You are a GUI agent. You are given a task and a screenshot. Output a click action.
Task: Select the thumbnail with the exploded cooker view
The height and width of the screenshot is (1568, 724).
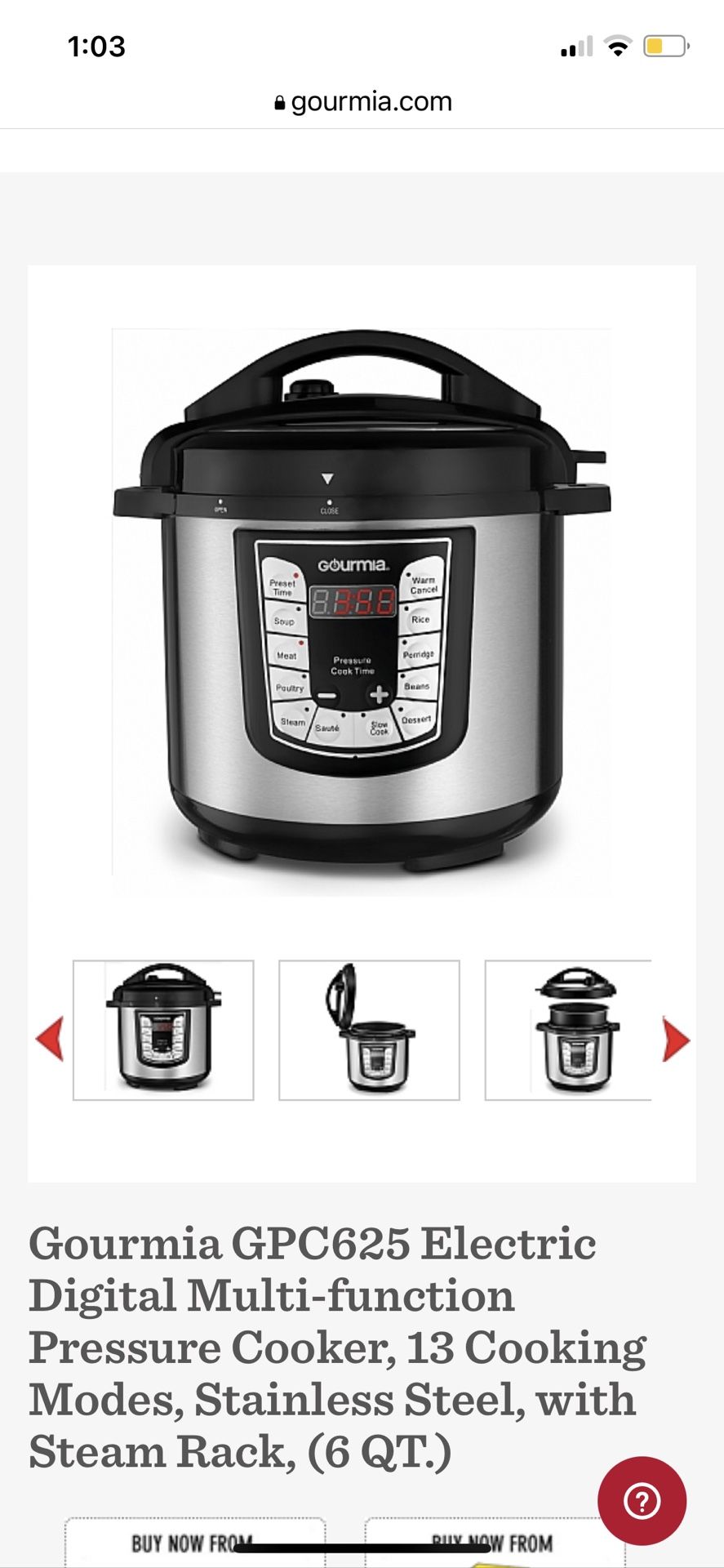point(569,1030)
